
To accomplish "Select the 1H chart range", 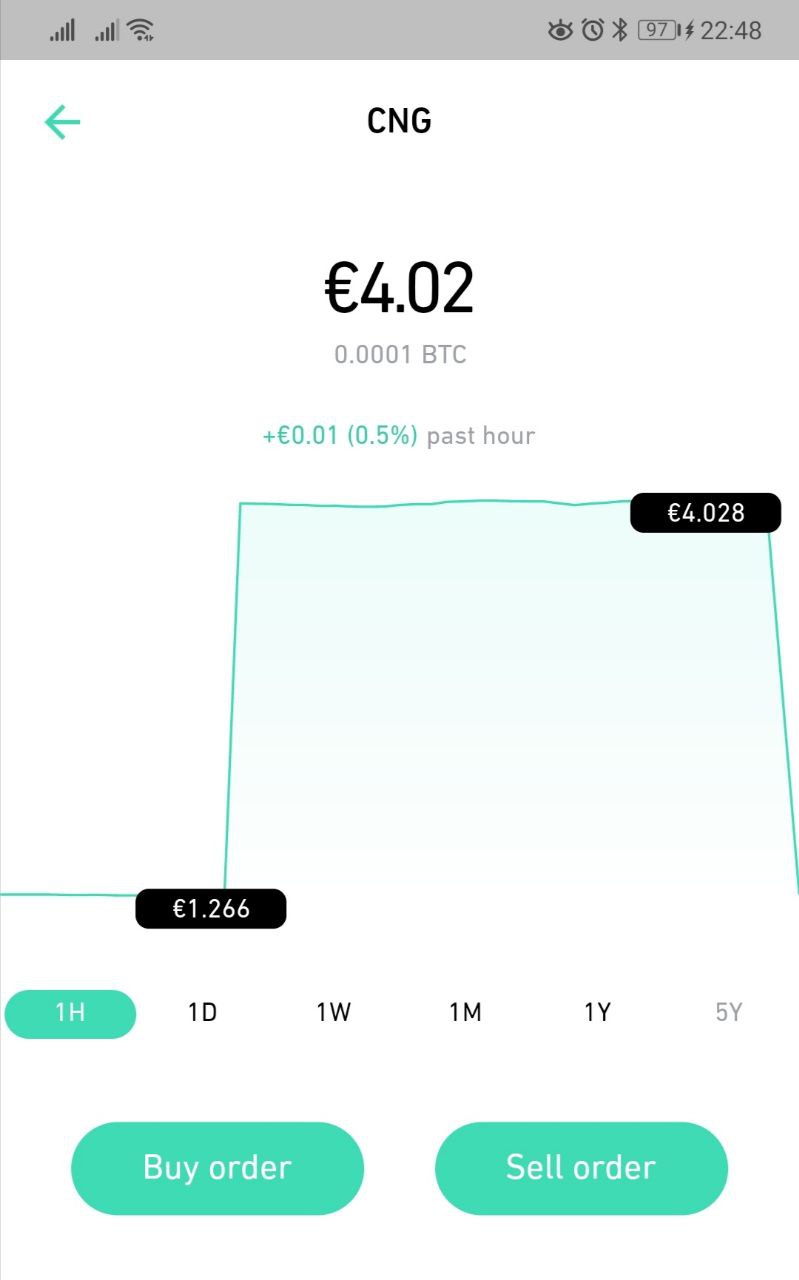I will [70, 1013].
